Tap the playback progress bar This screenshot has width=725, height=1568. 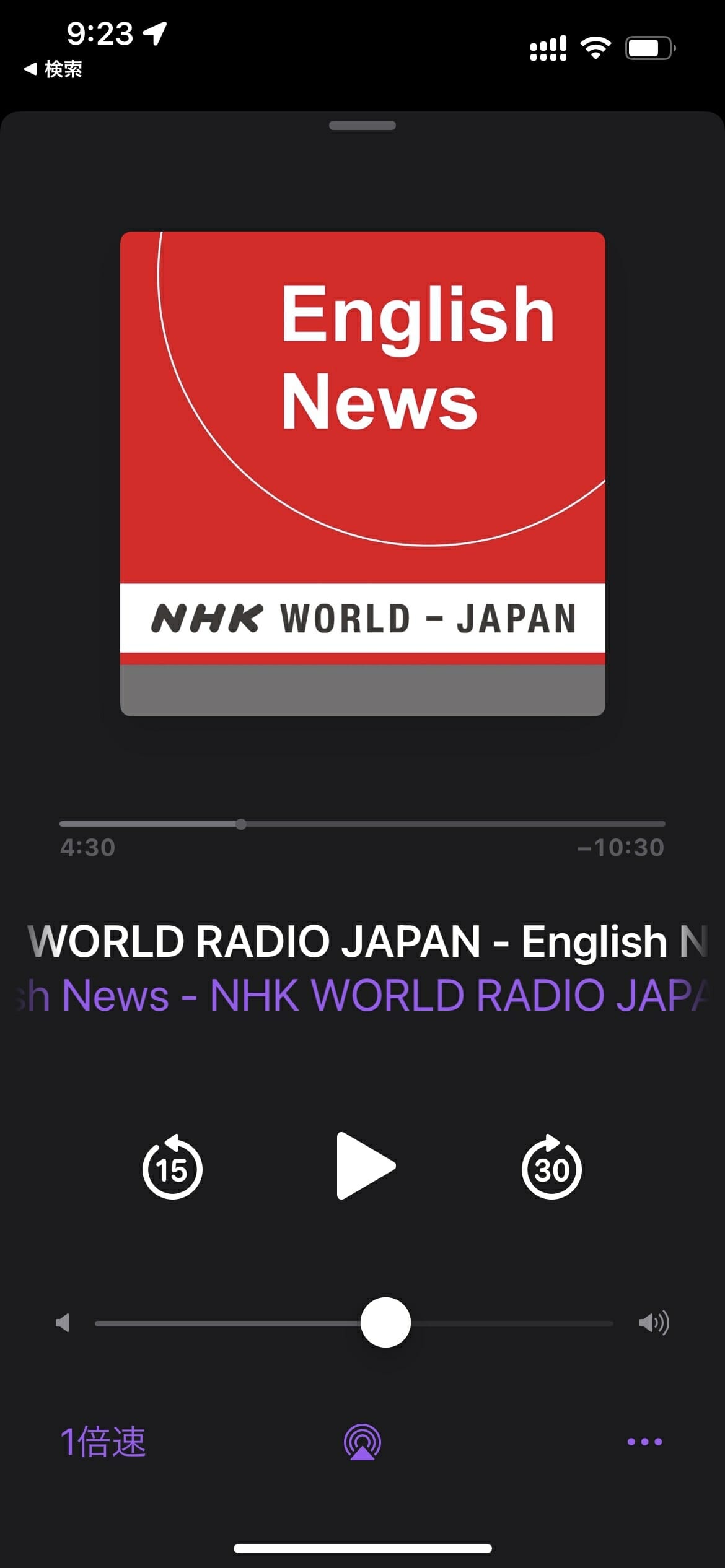pos(362,824)
